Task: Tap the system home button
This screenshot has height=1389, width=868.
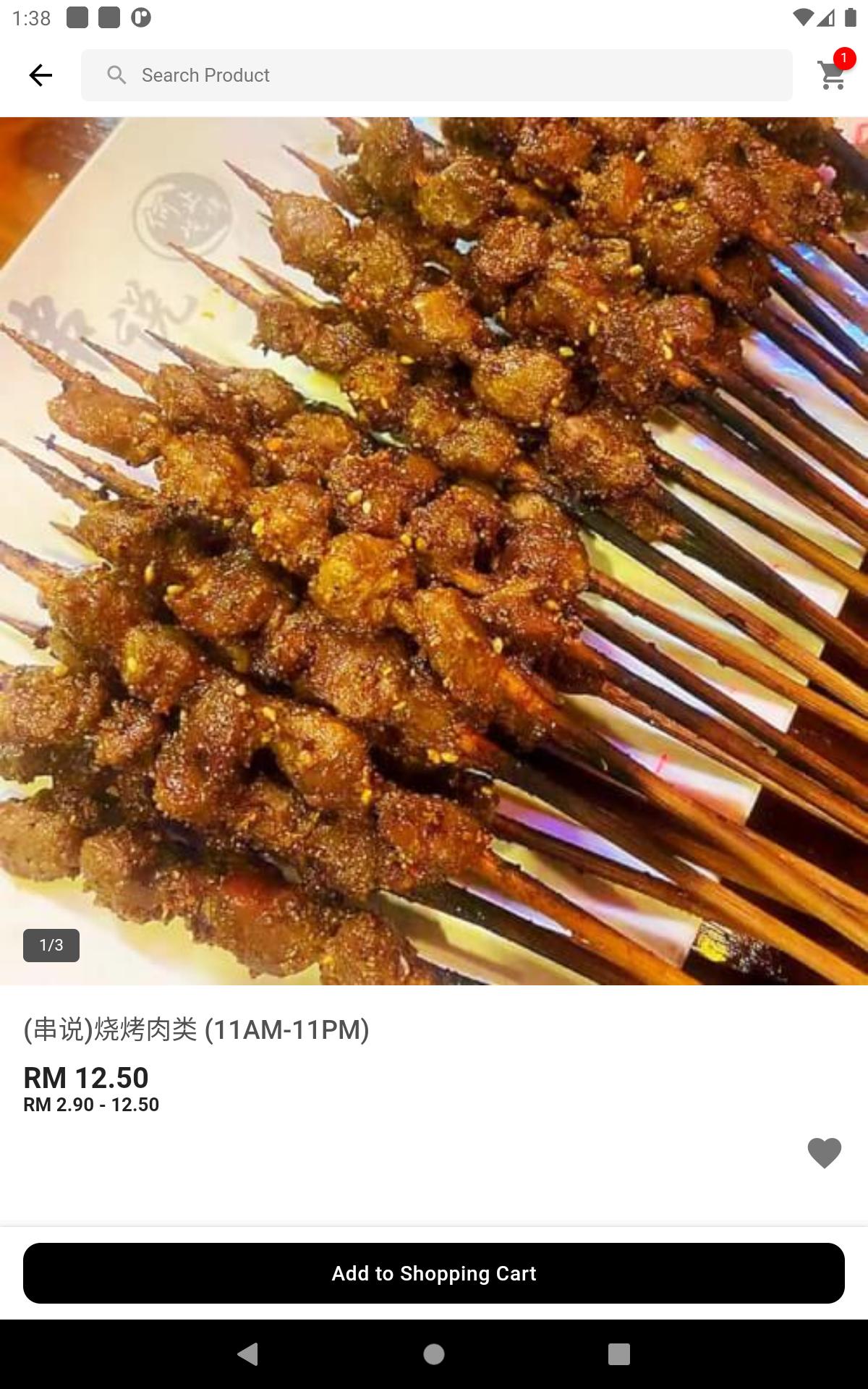Action: 434,1354
